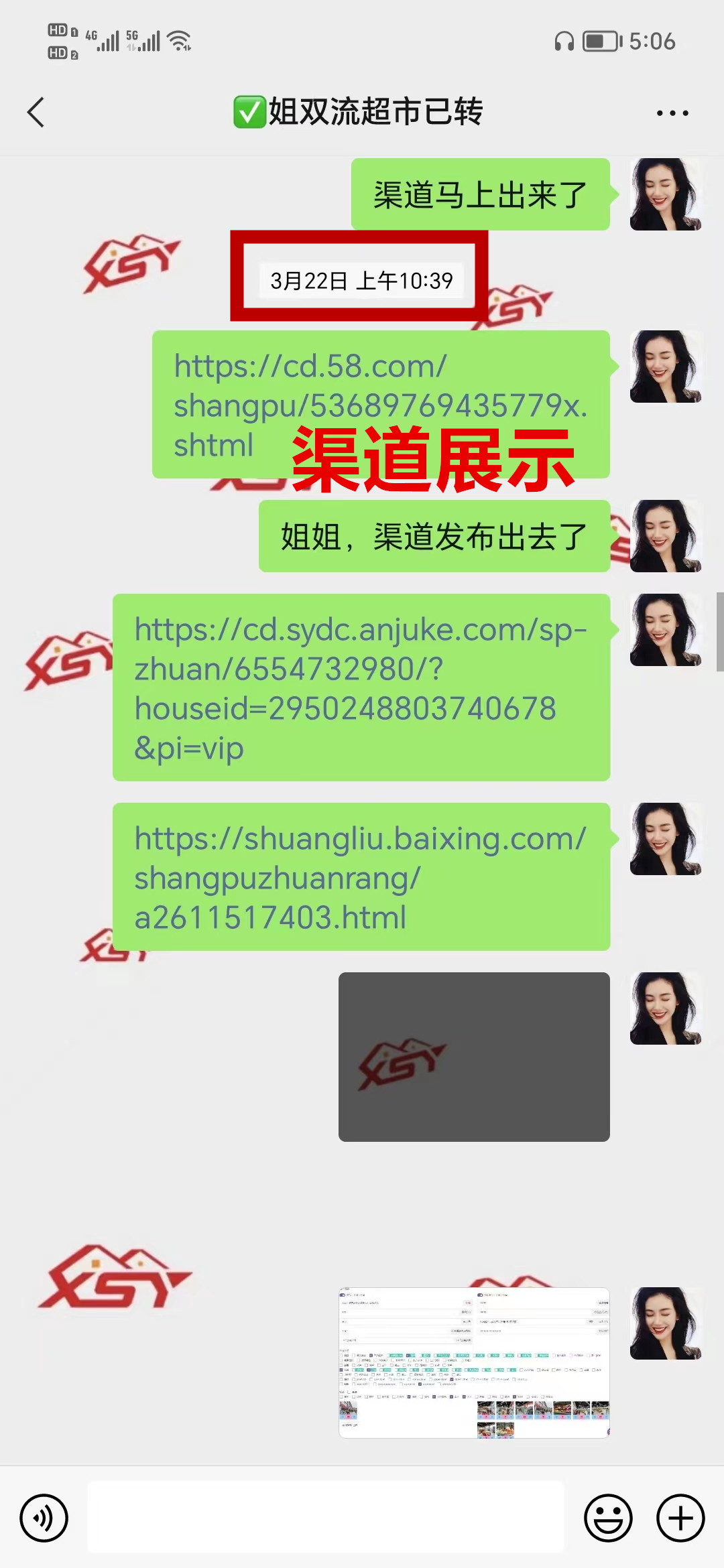
Task: Open the emoji picker
Action: 608,1518
